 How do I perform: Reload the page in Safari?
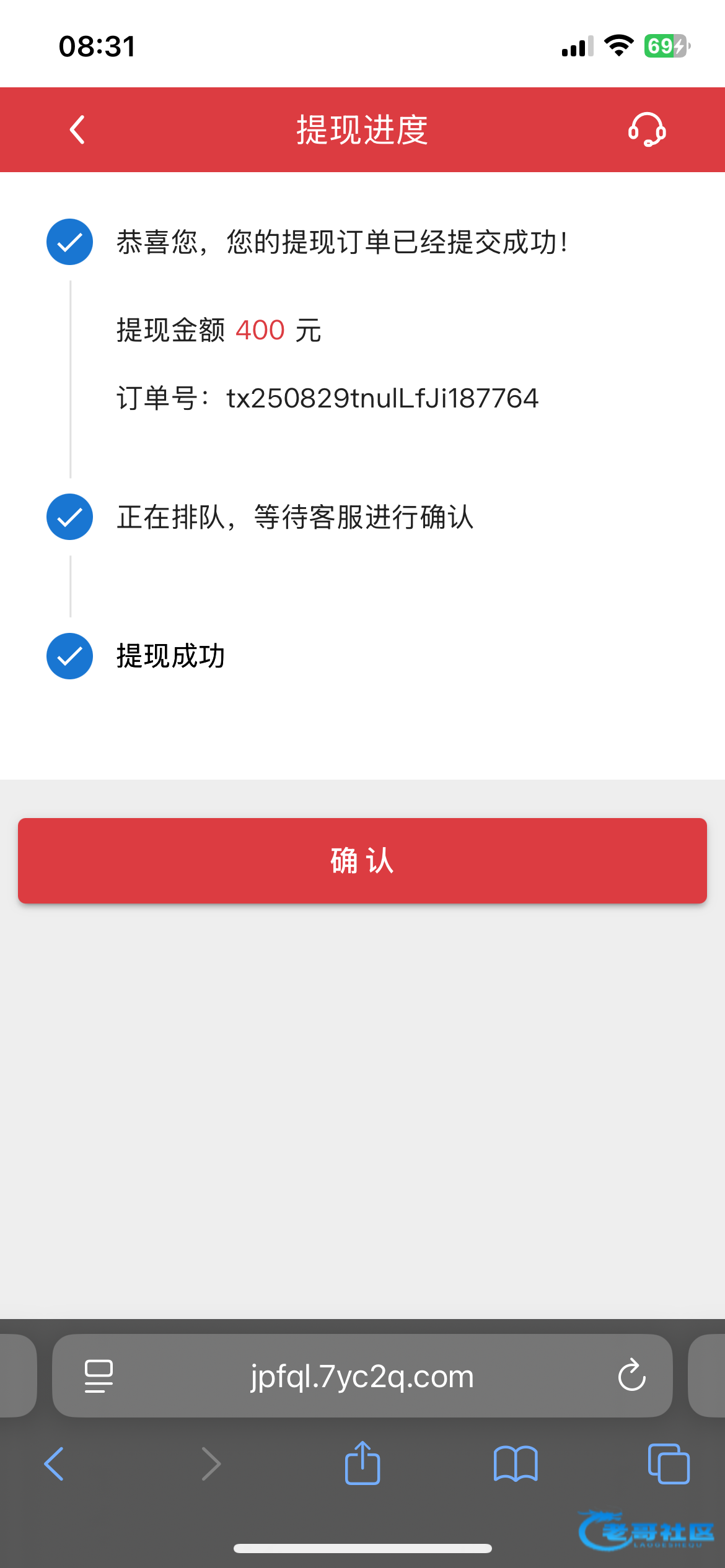pos(631,1375)
